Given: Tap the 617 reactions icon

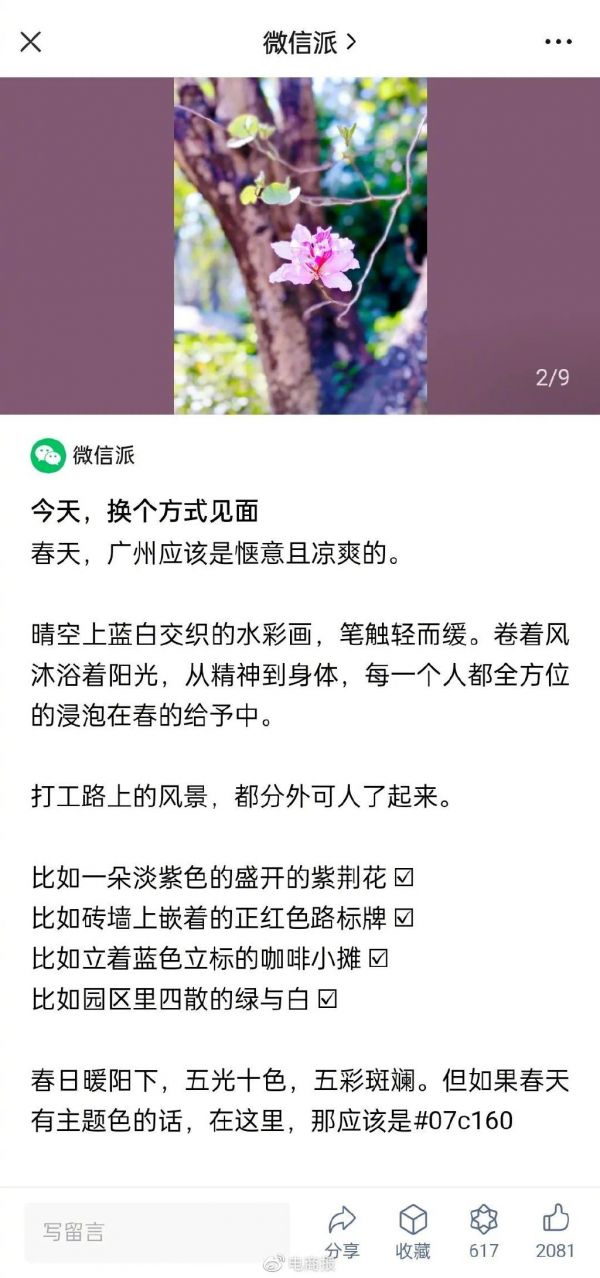Looking at the screenshot, I should [484, 1231].
